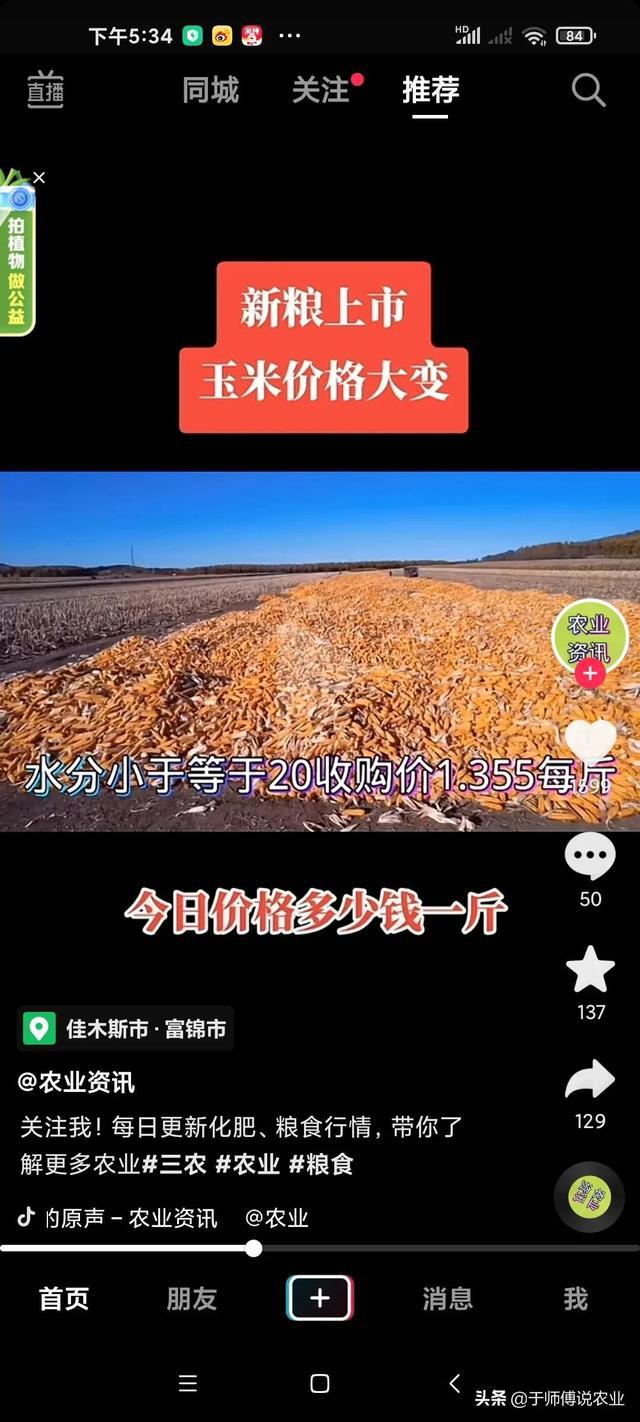Open the live stream icon

click(x=45, y=90)
